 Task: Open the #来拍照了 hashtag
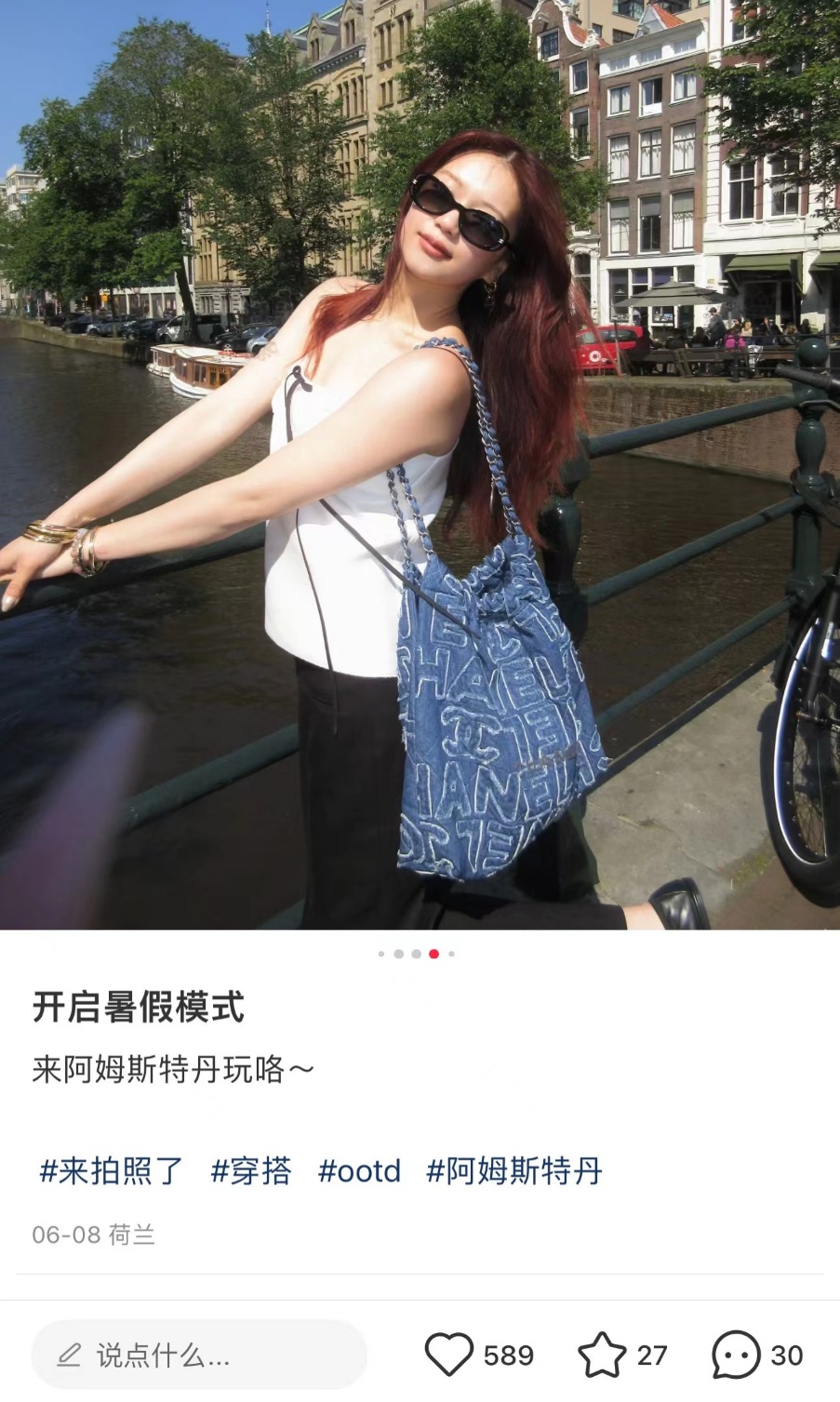click(x=112, y=1170)
